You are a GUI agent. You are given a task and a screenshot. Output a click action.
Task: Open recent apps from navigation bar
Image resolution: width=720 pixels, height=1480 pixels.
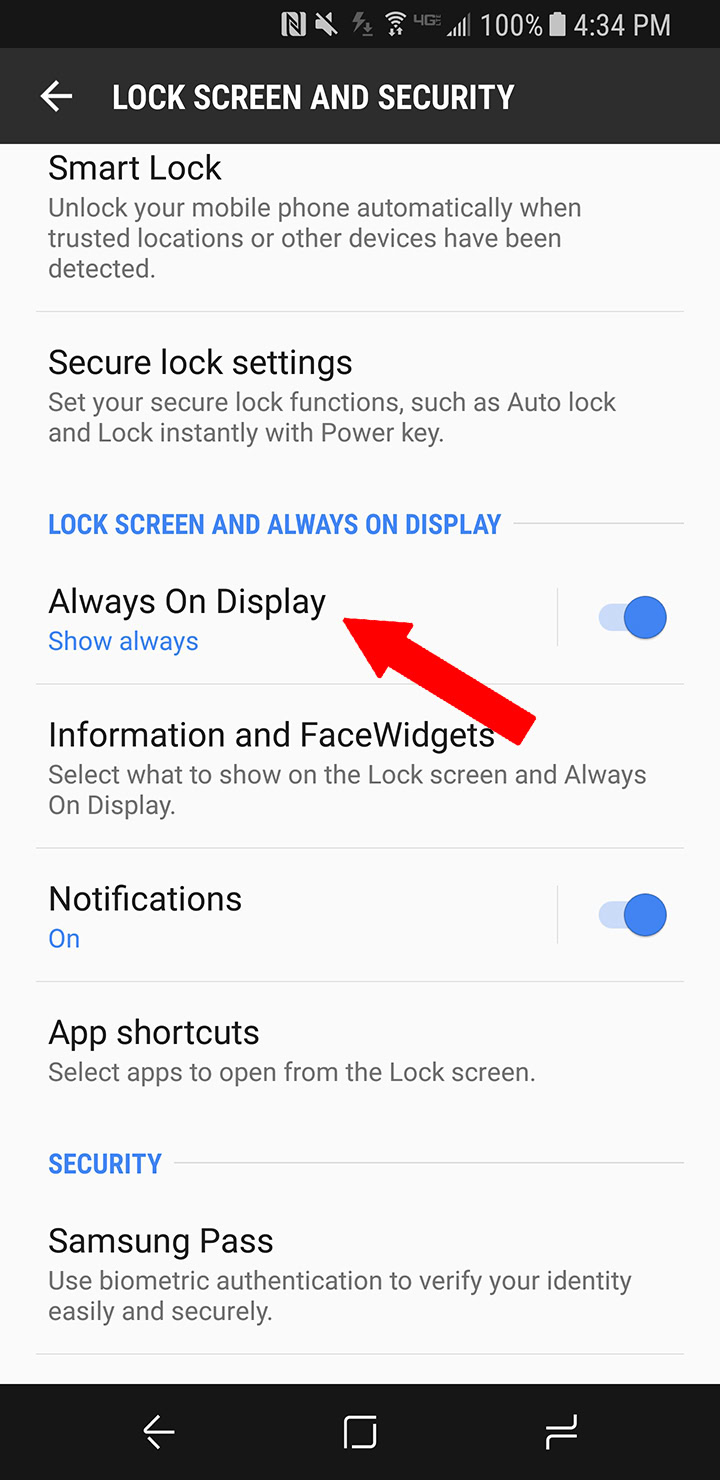[x=561, y=1433]
